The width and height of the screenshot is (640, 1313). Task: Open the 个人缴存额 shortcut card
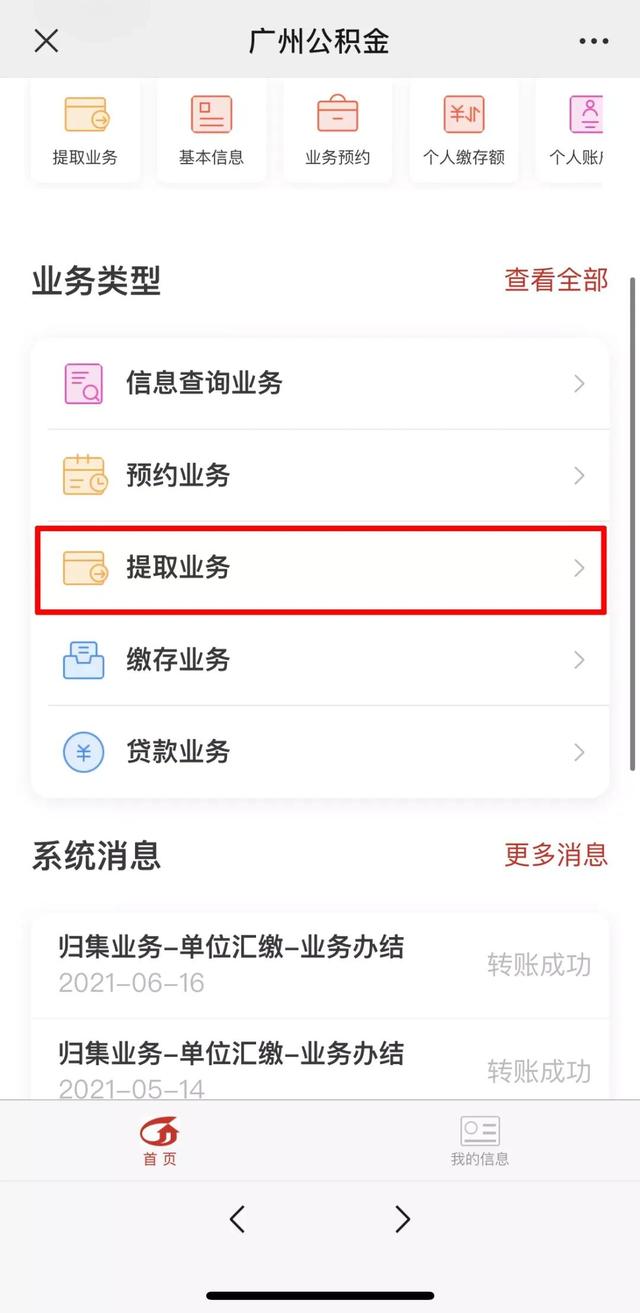[x=464, y=130]
